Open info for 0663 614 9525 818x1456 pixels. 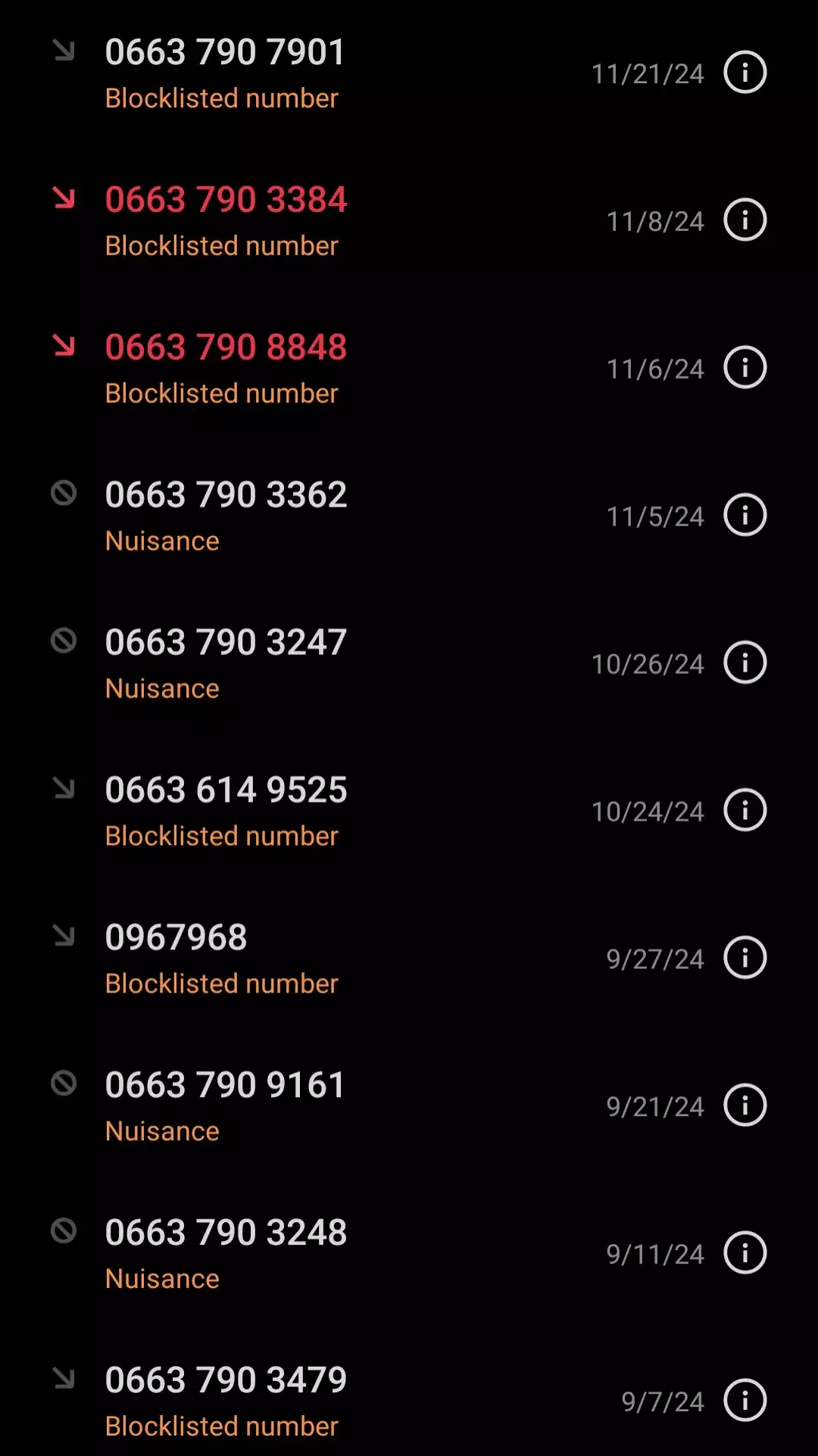[x=745, y=811]
